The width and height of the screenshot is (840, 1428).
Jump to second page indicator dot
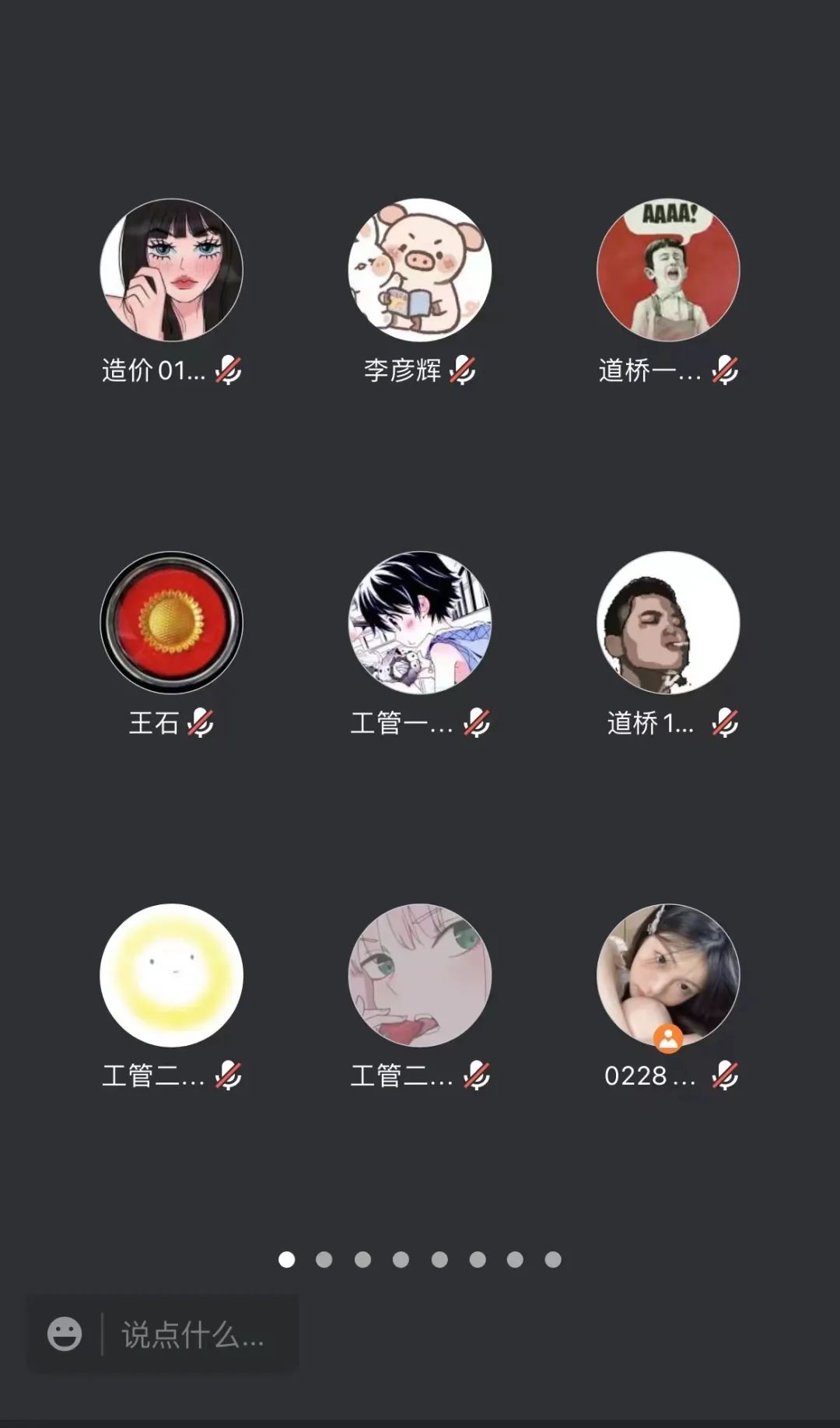point(324,1259)
